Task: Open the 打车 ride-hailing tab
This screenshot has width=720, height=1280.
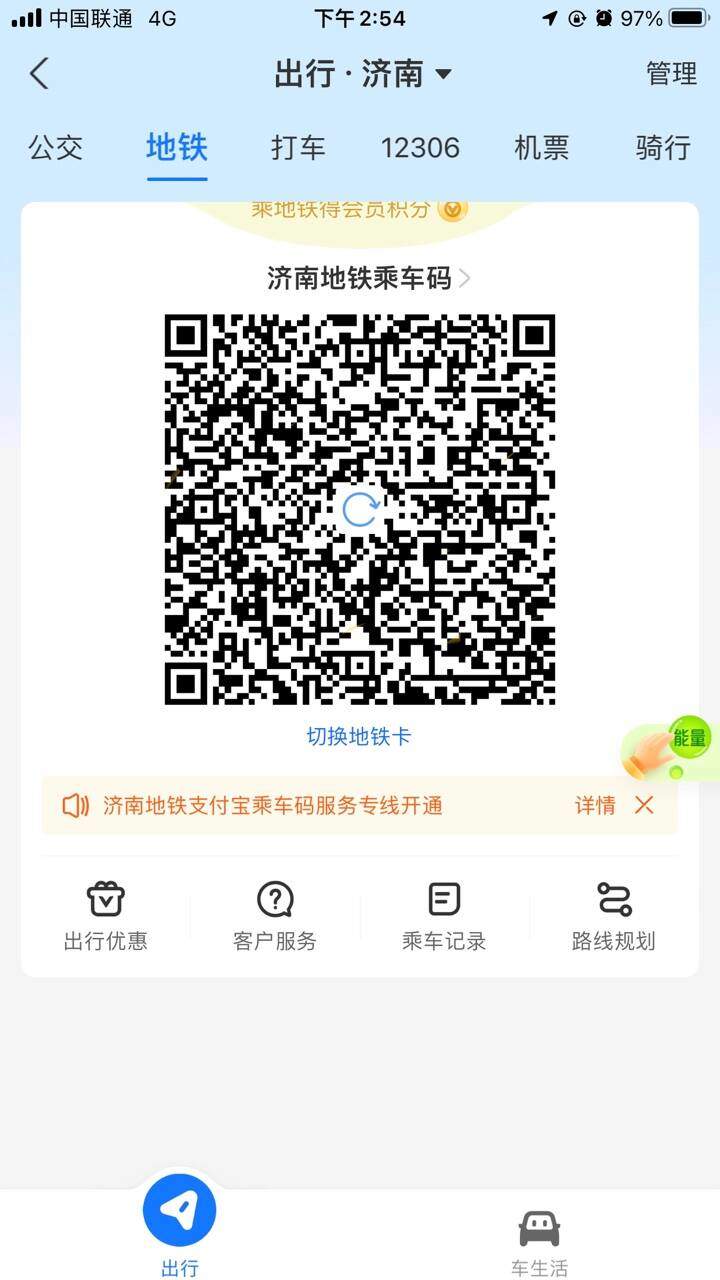Action: pos(298,147)
